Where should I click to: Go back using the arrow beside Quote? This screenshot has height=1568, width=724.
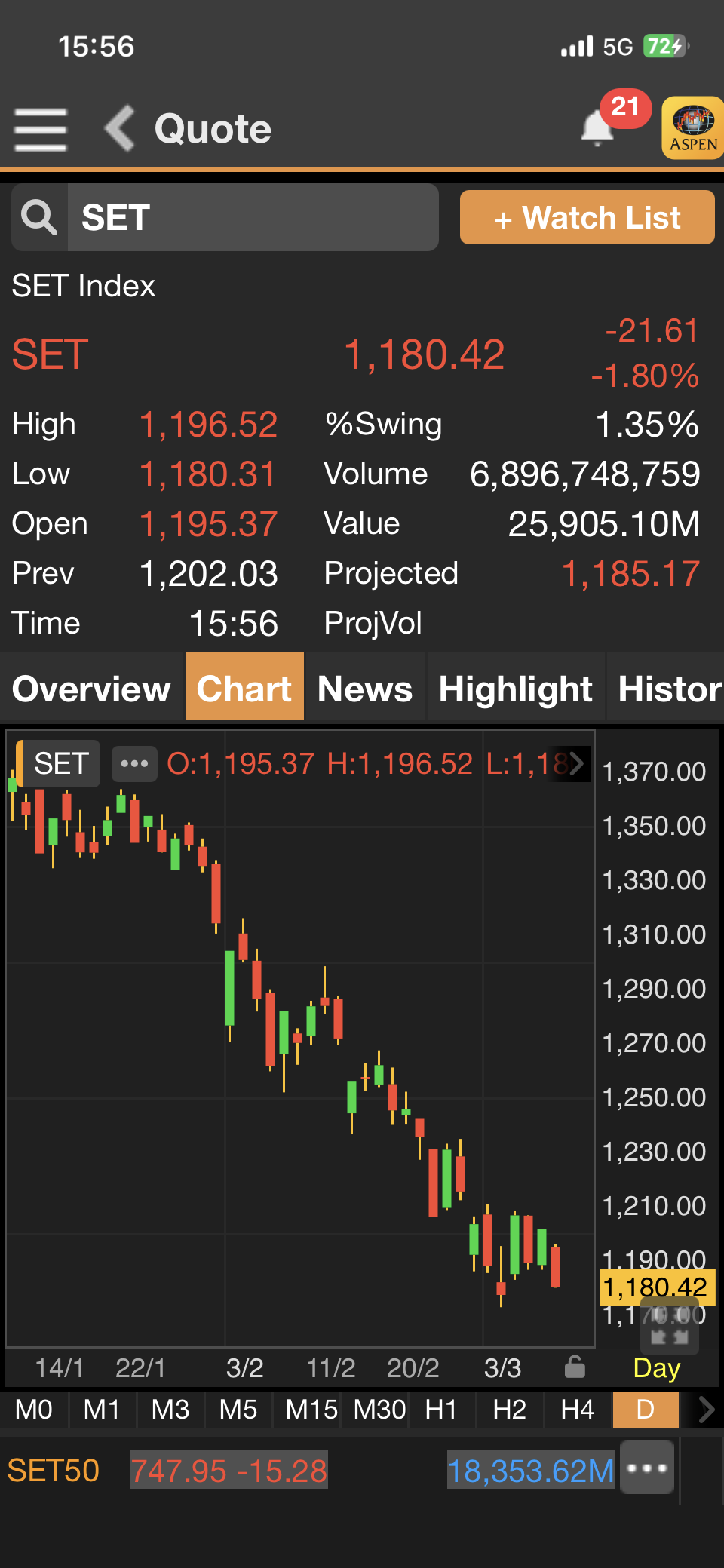point(119,128)
